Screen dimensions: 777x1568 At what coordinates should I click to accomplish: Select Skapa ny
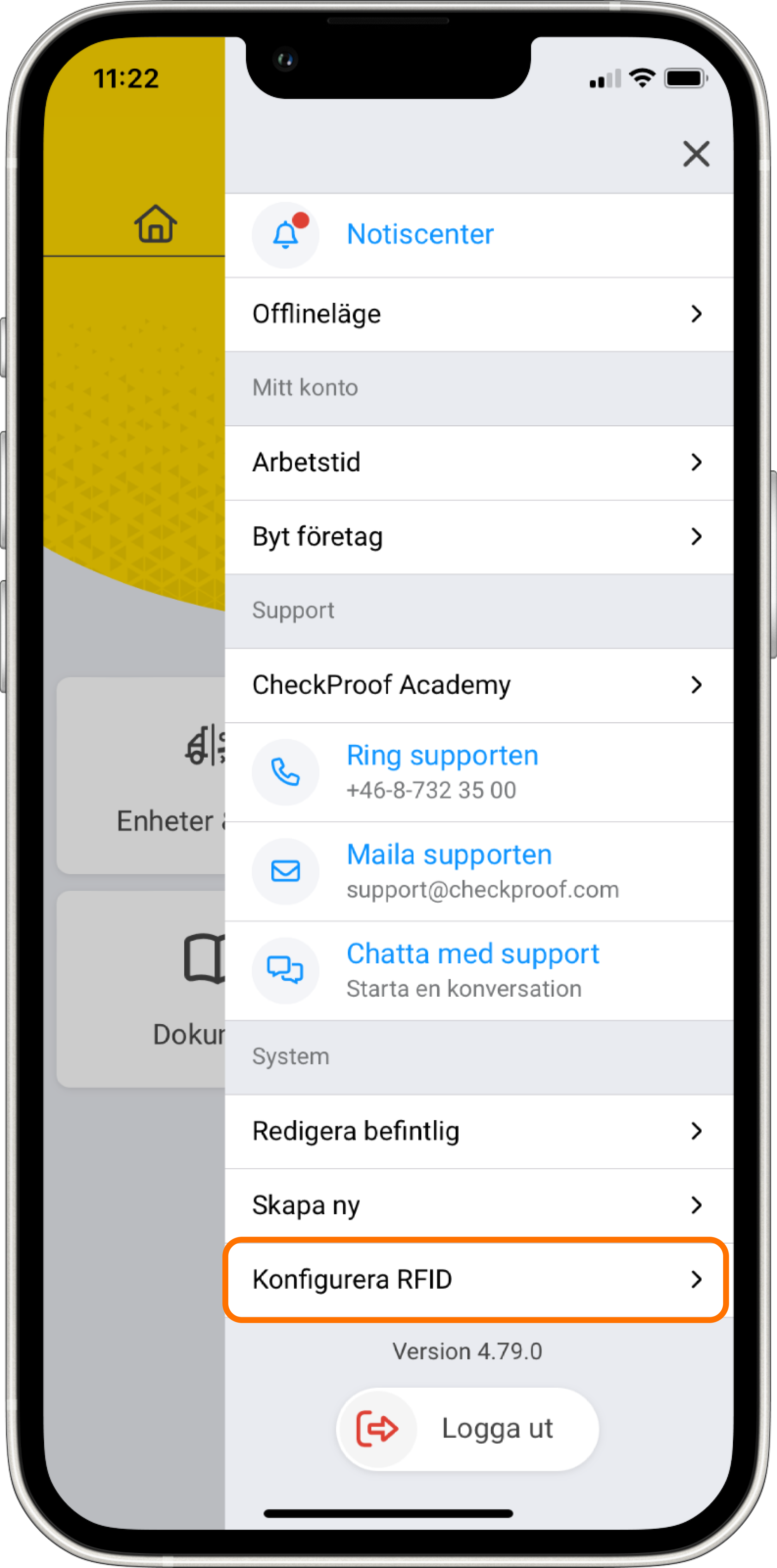click(x=478, y=1205)
